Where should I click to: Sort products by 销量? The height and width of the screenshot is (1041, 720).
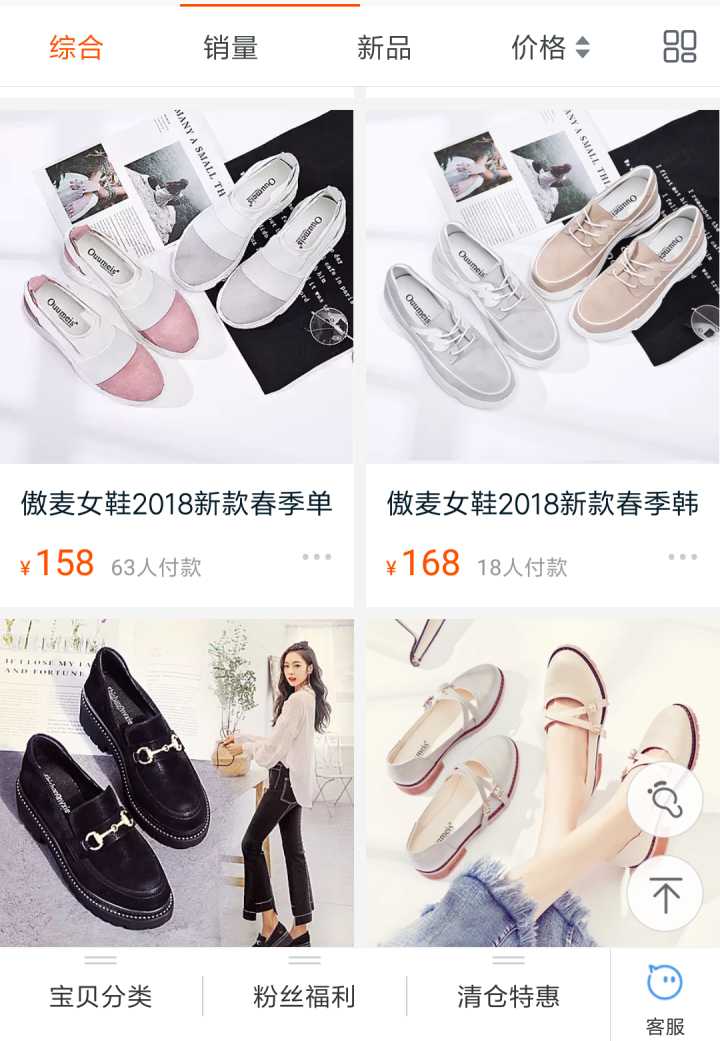(231, 47)
